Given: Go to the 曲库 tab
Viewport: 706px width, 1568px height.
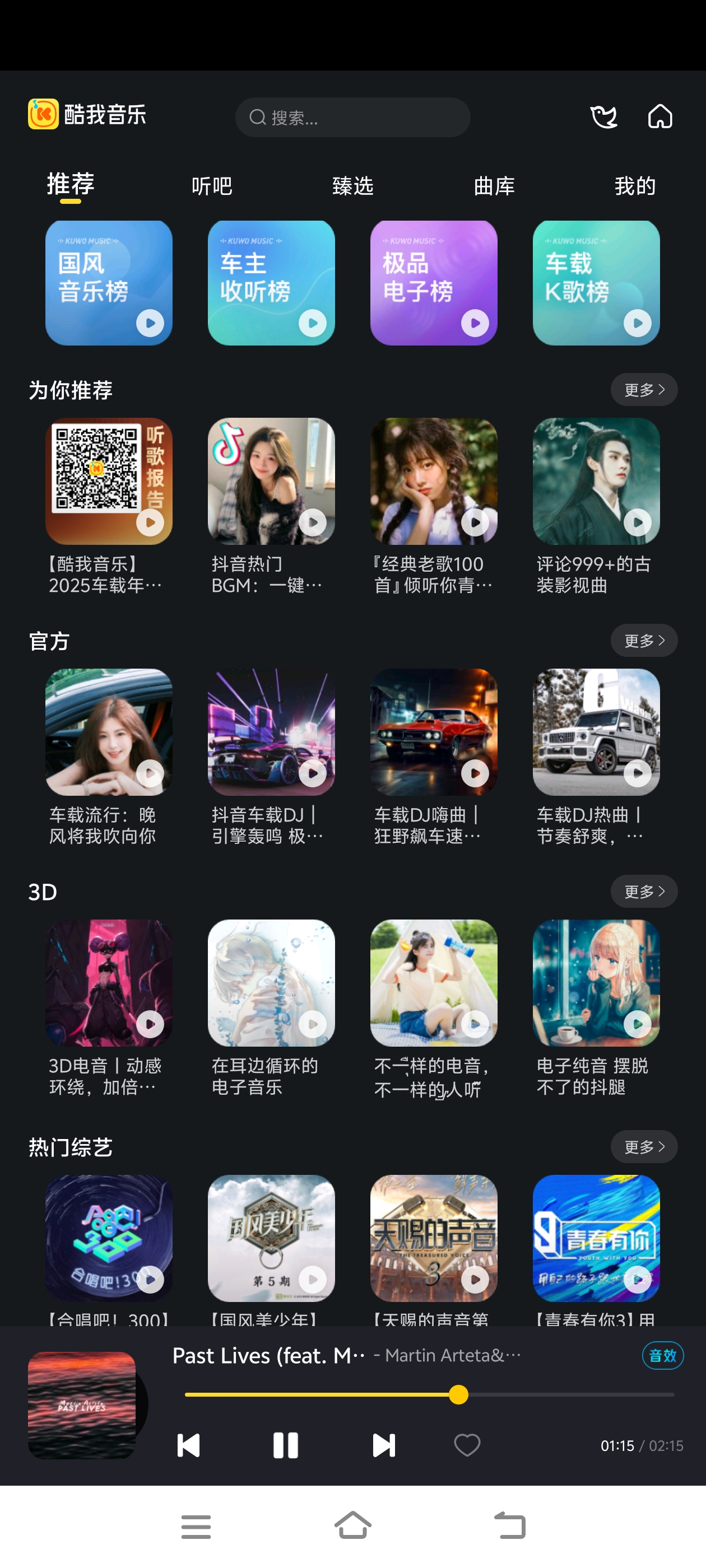Looking at the screenshot, I should pyautogui.click(x=494, y=186).
